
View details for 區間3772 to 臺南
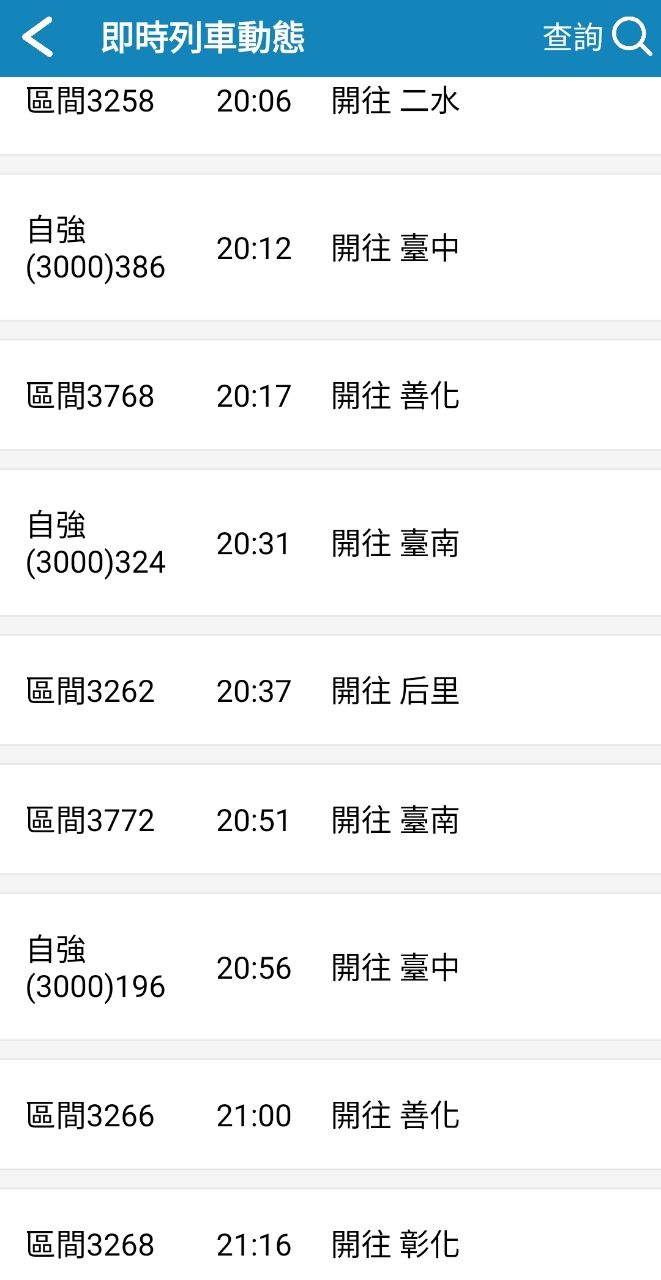pos(330,820)
